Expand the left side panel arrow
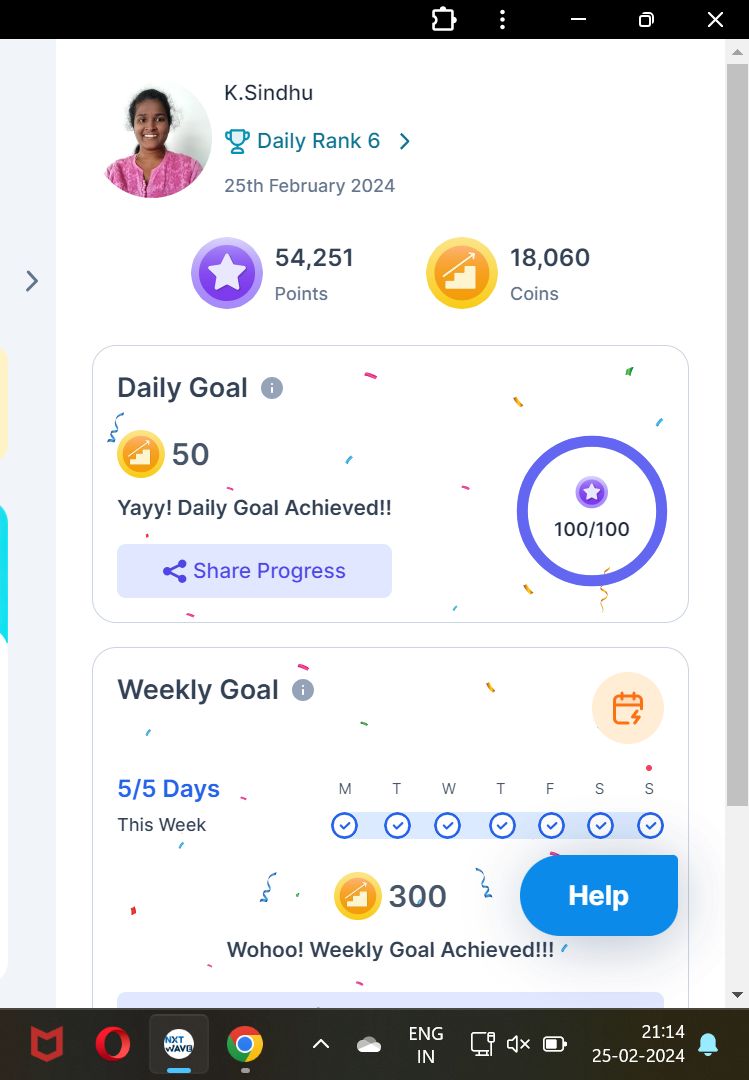The height and width of the screenshot is (1080, 749). (32, 281)
